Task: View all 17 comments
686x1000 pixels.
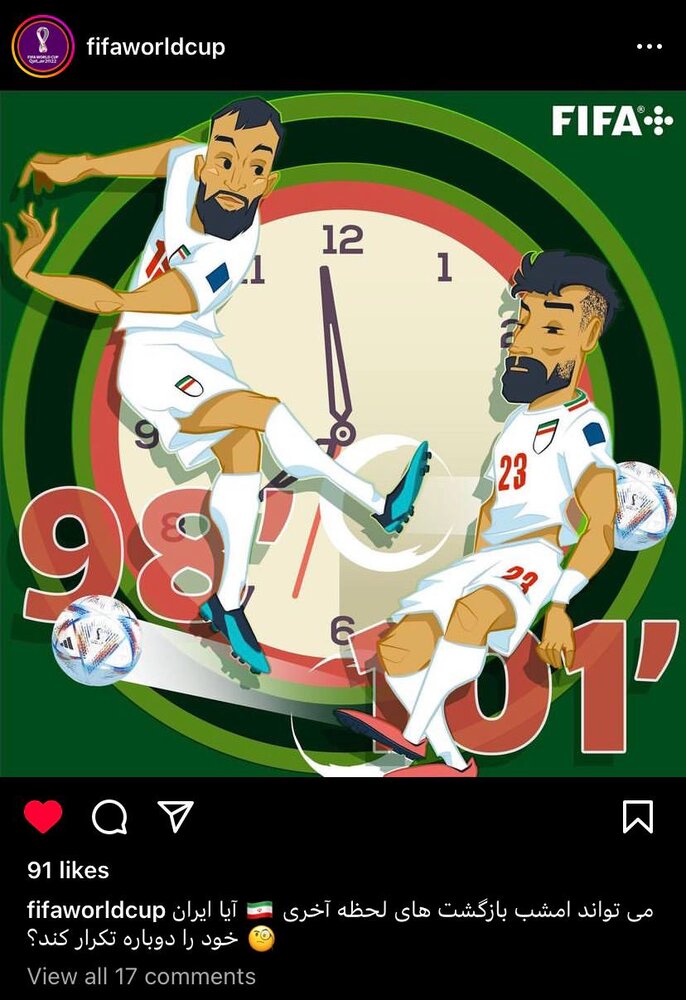Action: (141, 976)
